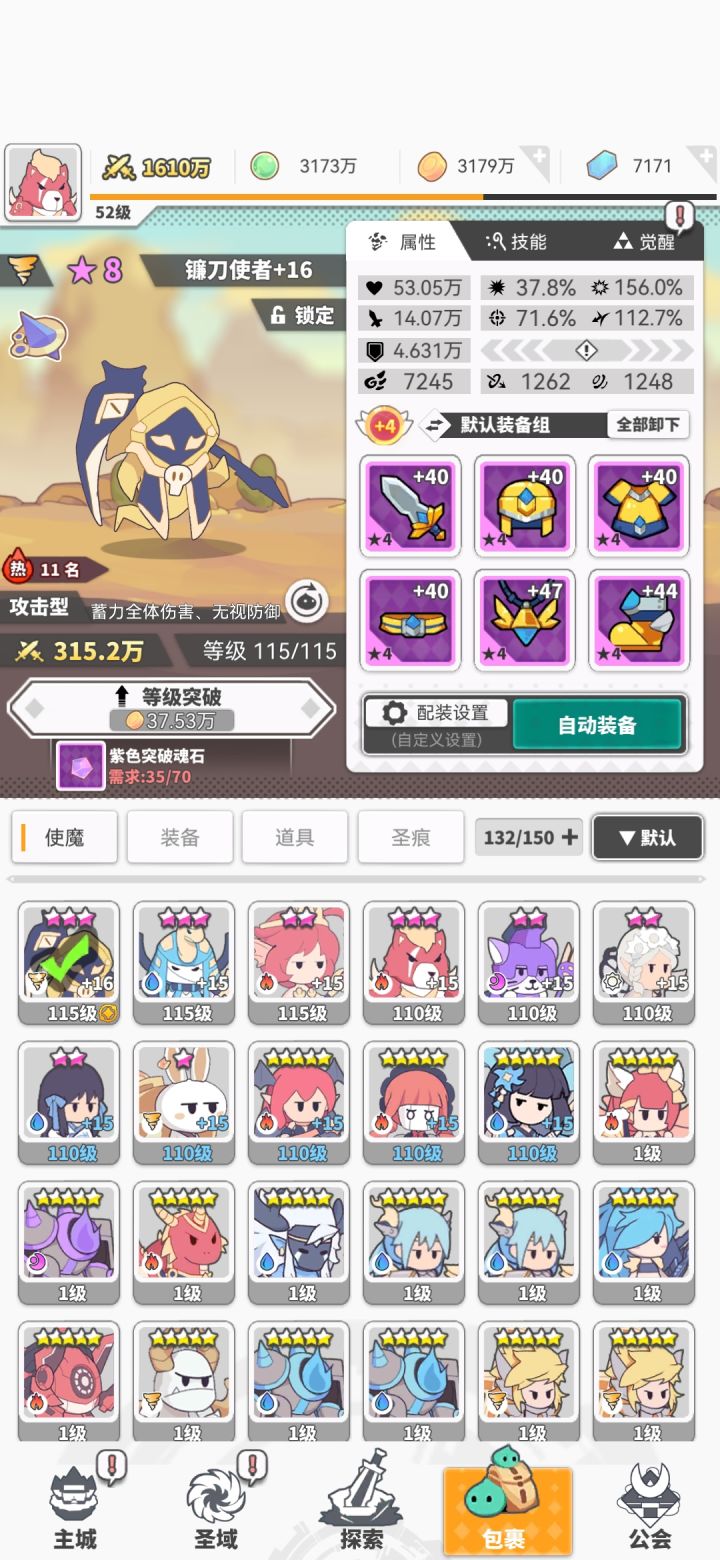This screenshot has height=1560, width=720.
Task: Click the +44 boots equipment slot
Action: [638, 620]
